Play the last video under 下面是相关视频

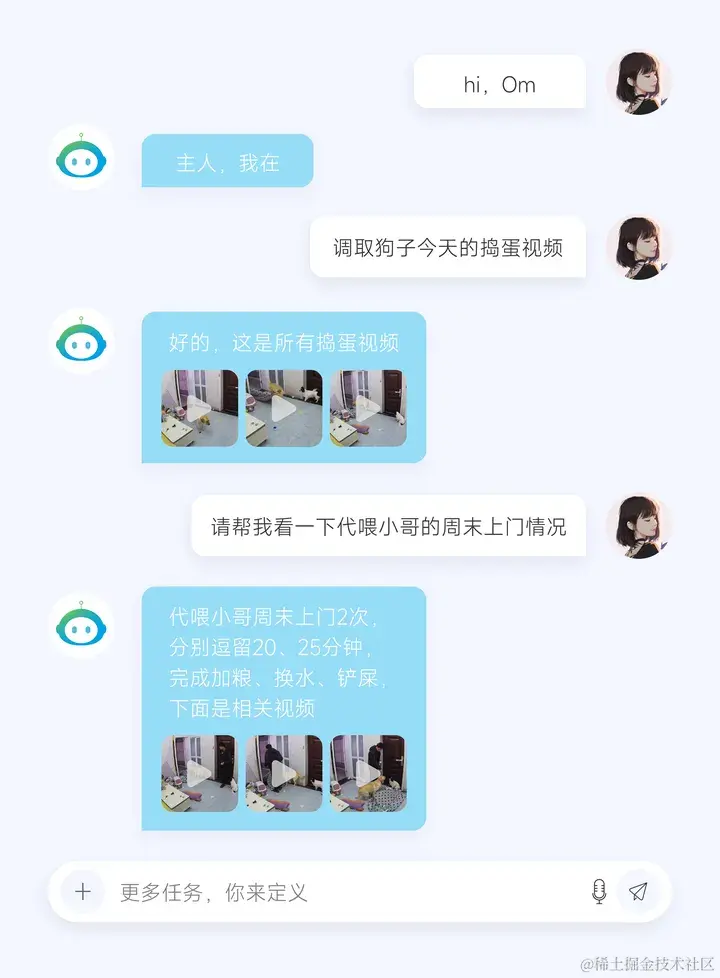(368, 773)
